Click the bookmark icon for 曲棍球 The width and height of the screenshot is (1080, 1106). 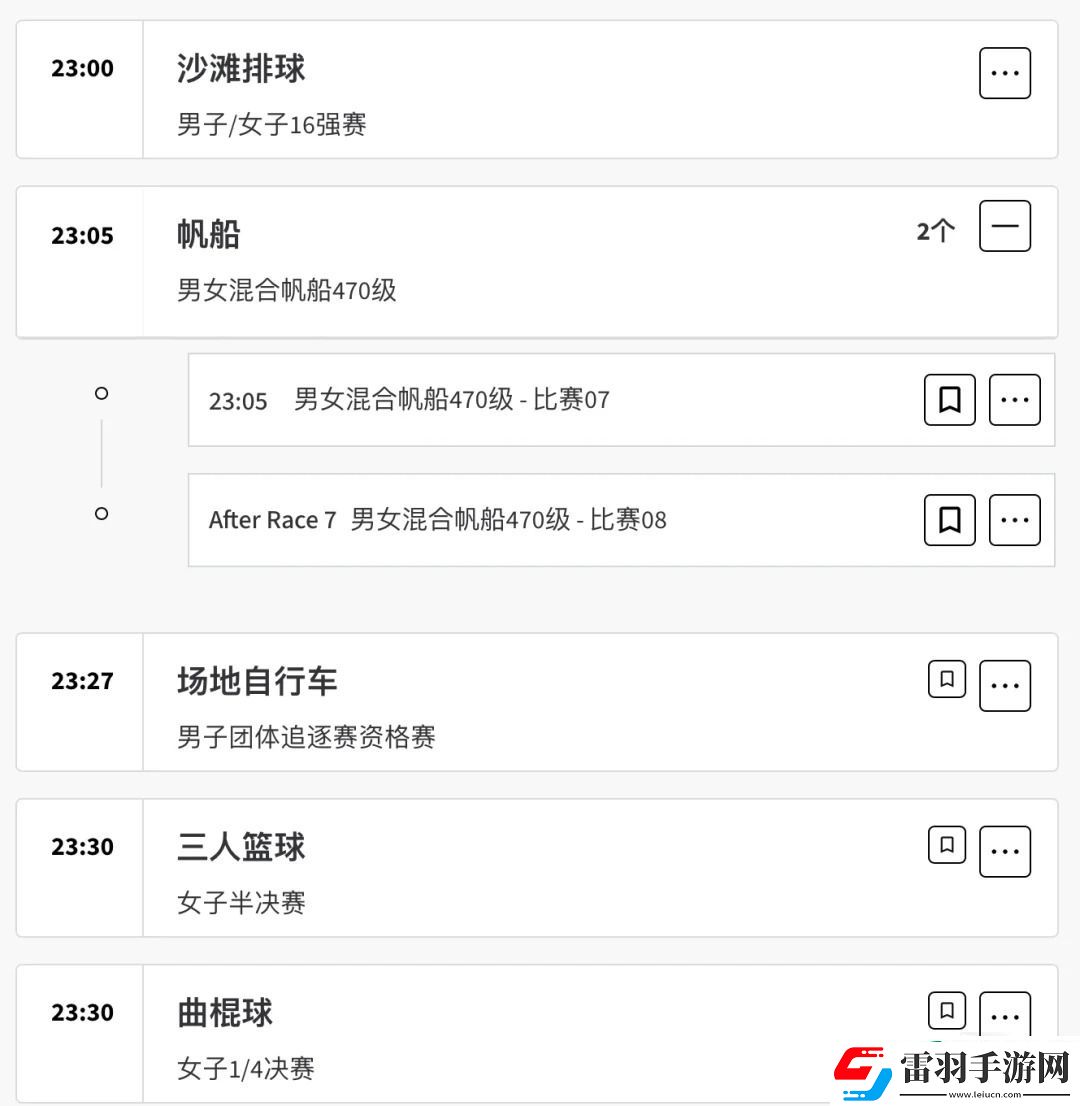(946, 1010)
